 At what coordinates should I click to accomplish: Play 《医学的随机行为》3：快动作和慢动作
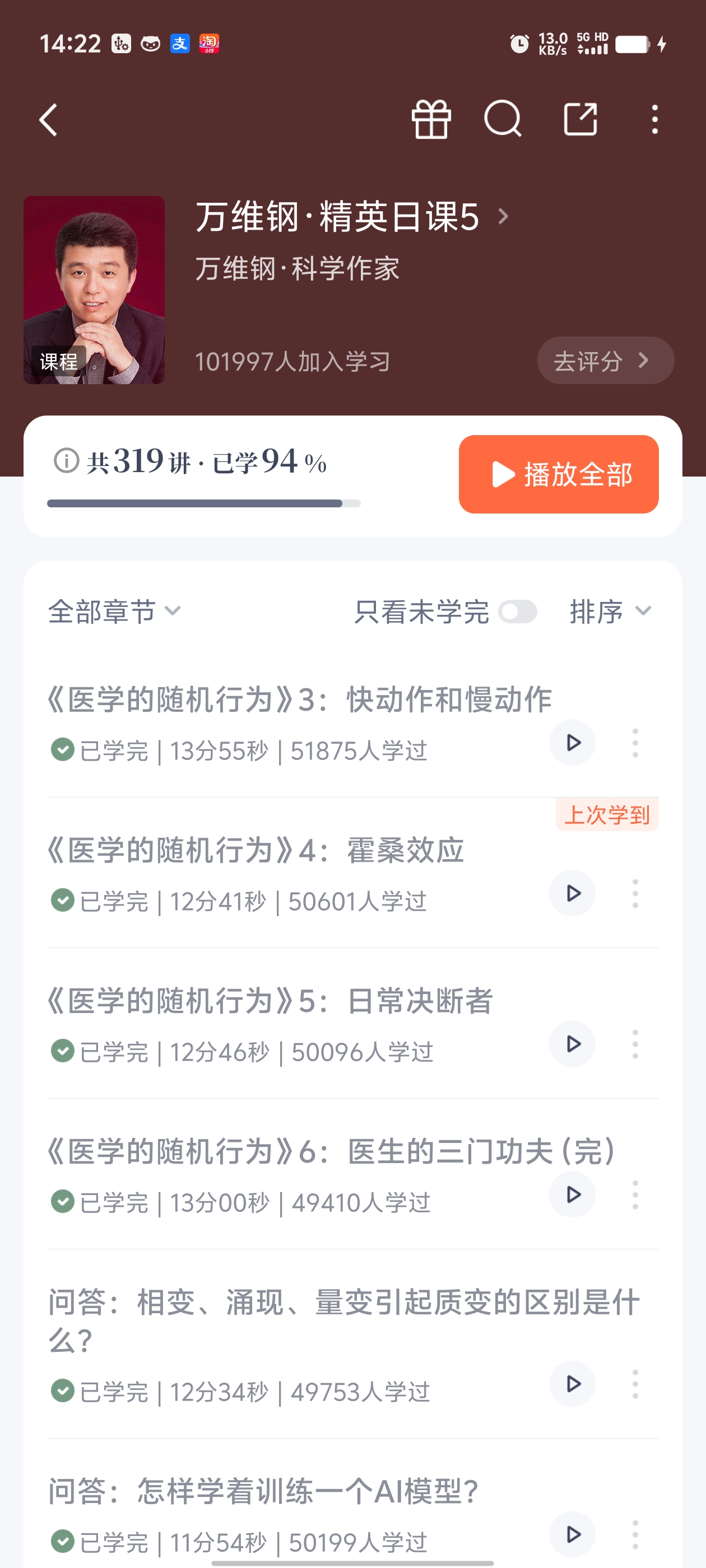(573, 743)
